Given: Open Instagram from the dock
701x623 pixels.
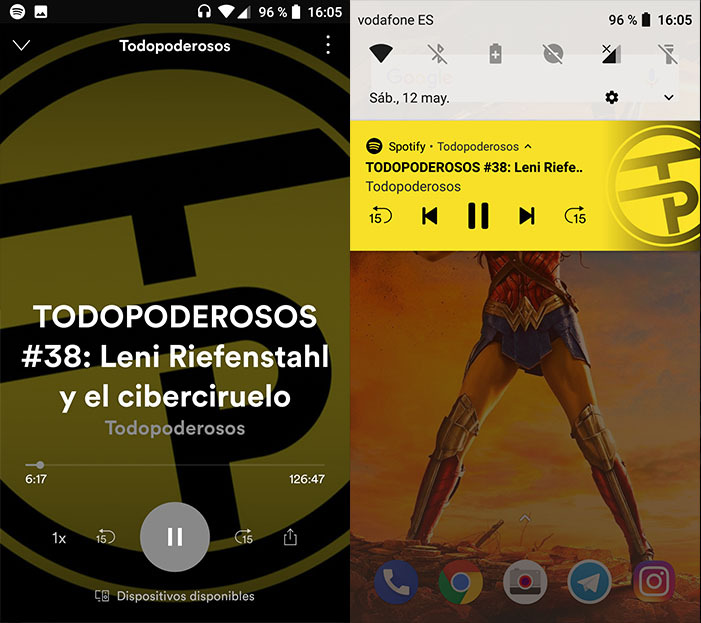Looking at the screenshot, I should point(653,582).
